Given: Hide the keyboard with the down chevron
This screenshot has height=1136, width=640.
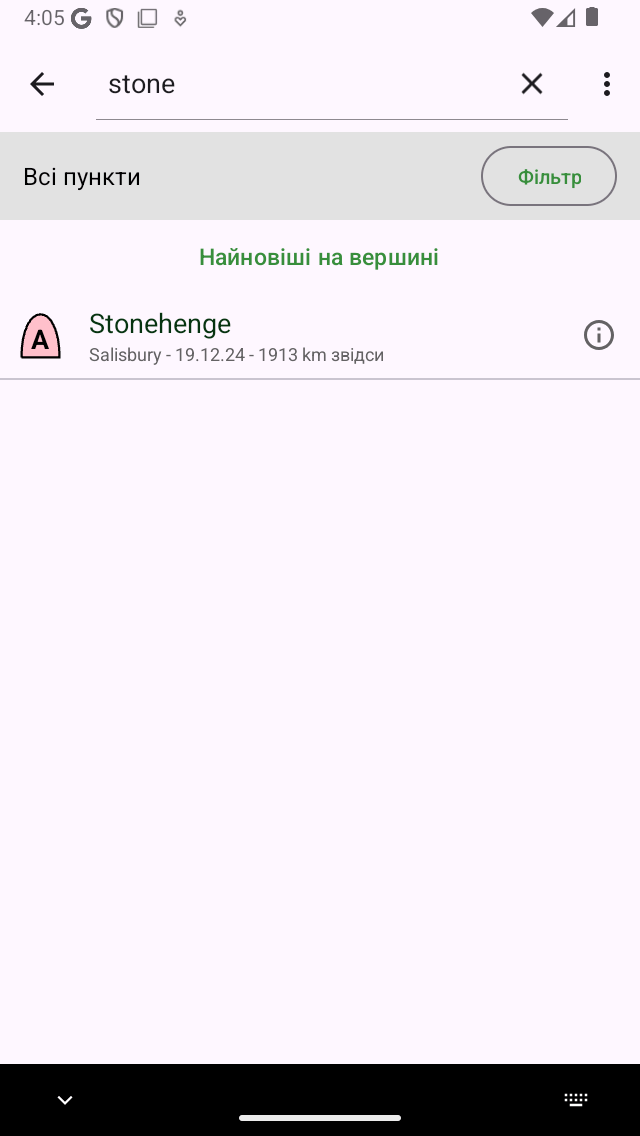Looking at the screenshot, I should click(x=65, y=1100).
